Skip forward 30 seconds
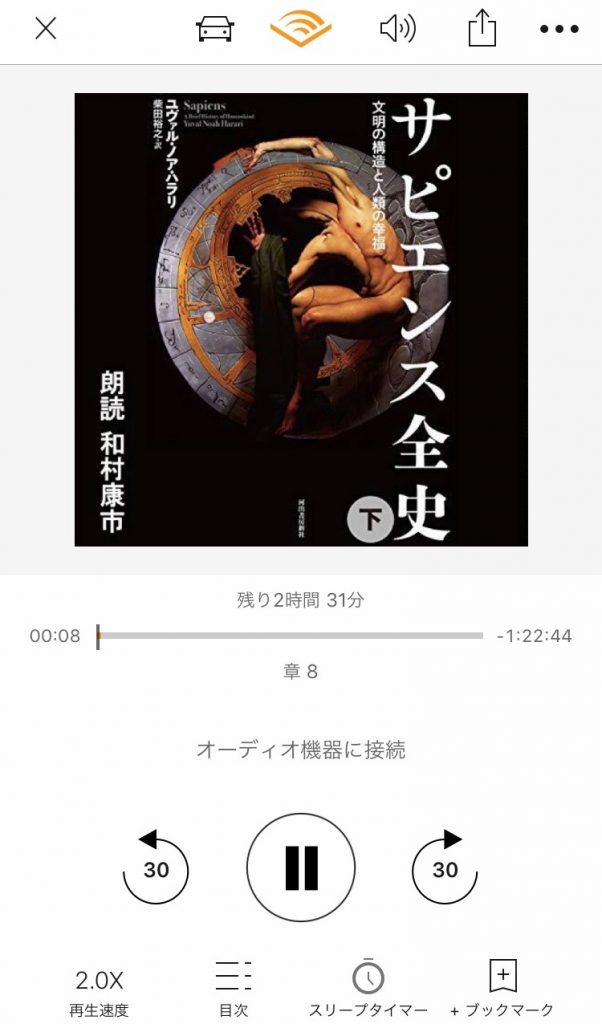The width and height of the screenshot is (602, 1024). point(445,867)
